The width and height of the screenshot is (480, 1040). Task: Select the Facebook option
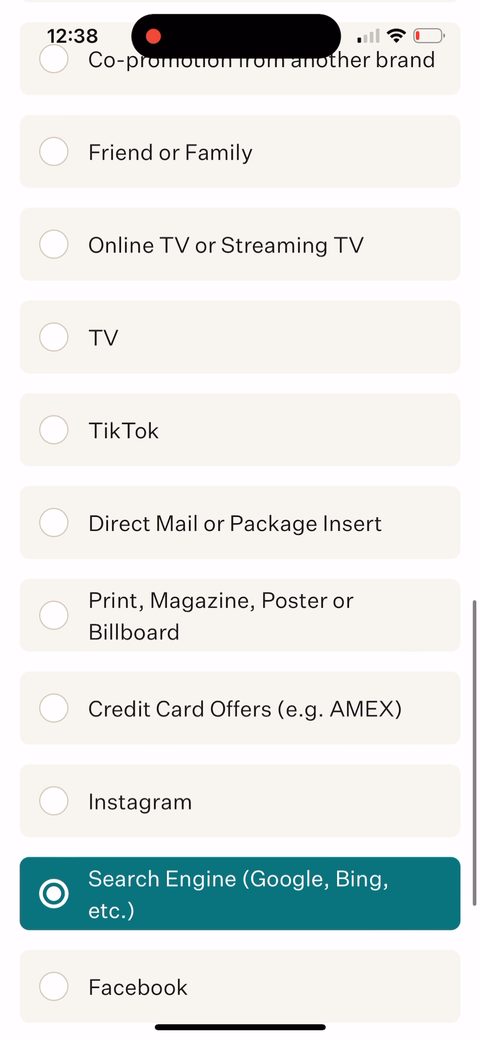point(240,986)
